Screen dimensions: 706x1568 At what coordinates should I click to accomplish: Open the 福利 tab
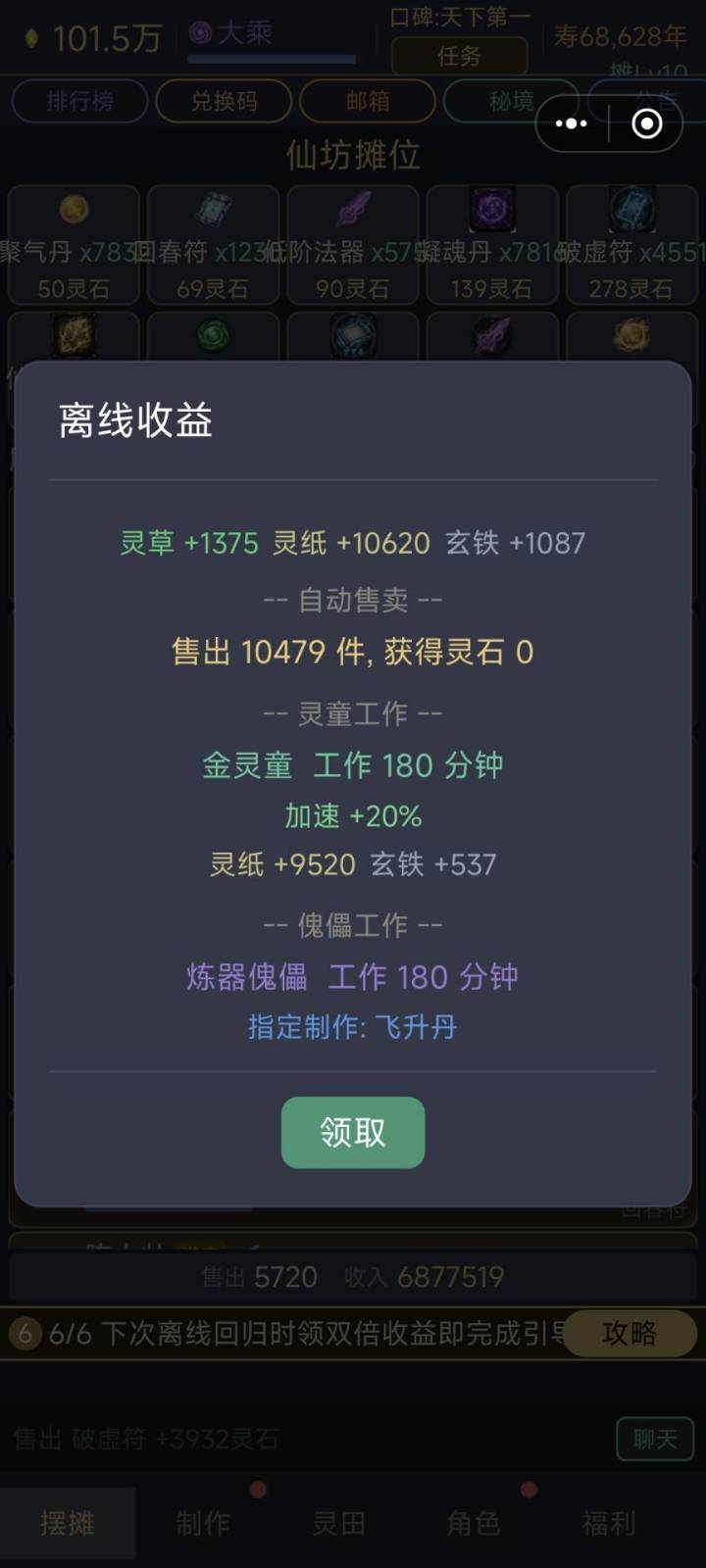click(610, 1525)
